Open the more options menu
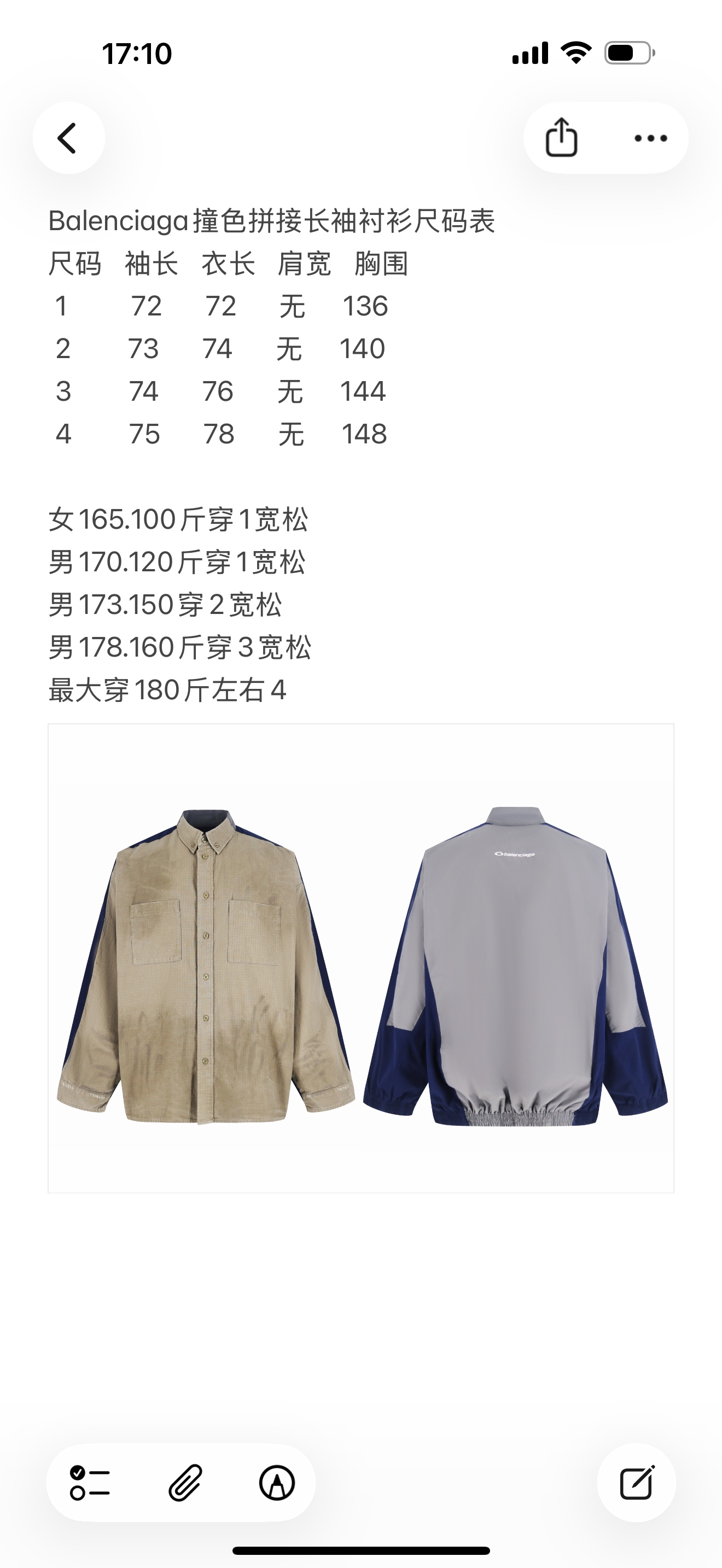722x1568 pixels. [x=650, y=138]
